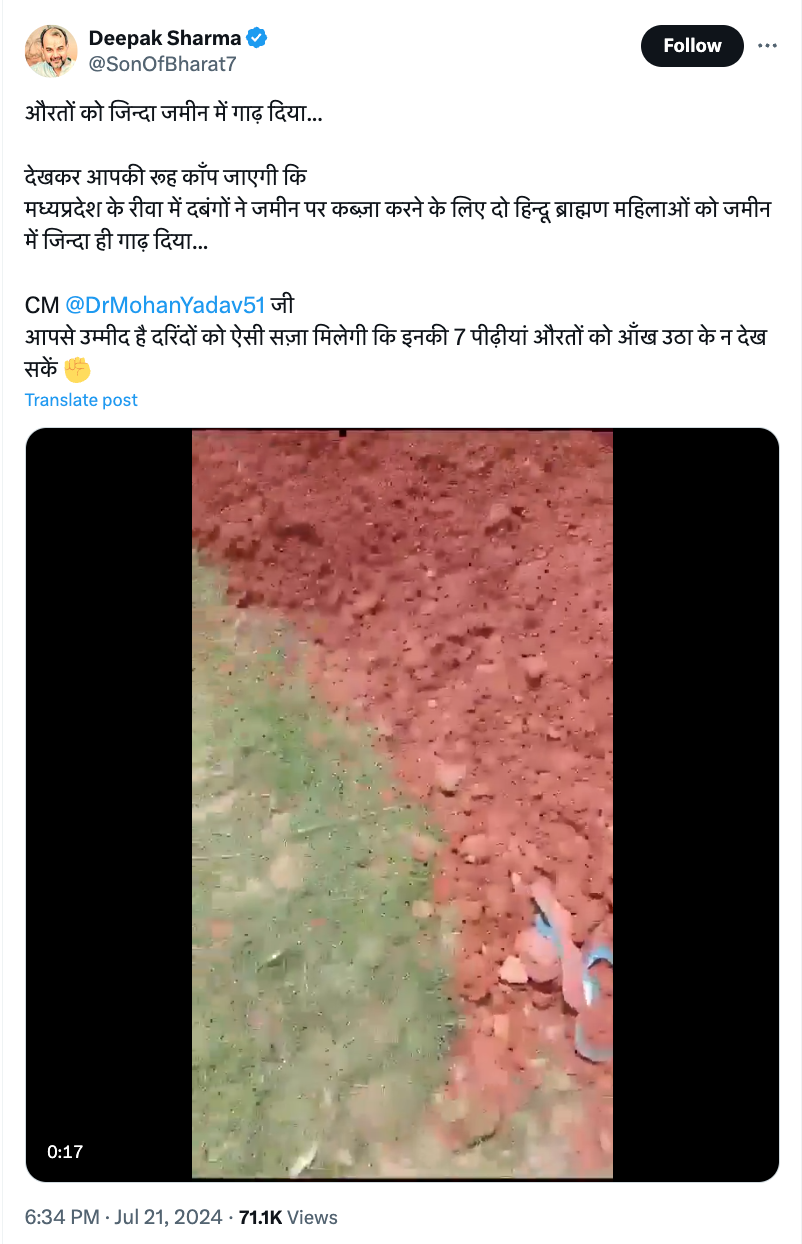Open the post's overflow menu
The image size is (802, 1244).
(767, 46)
